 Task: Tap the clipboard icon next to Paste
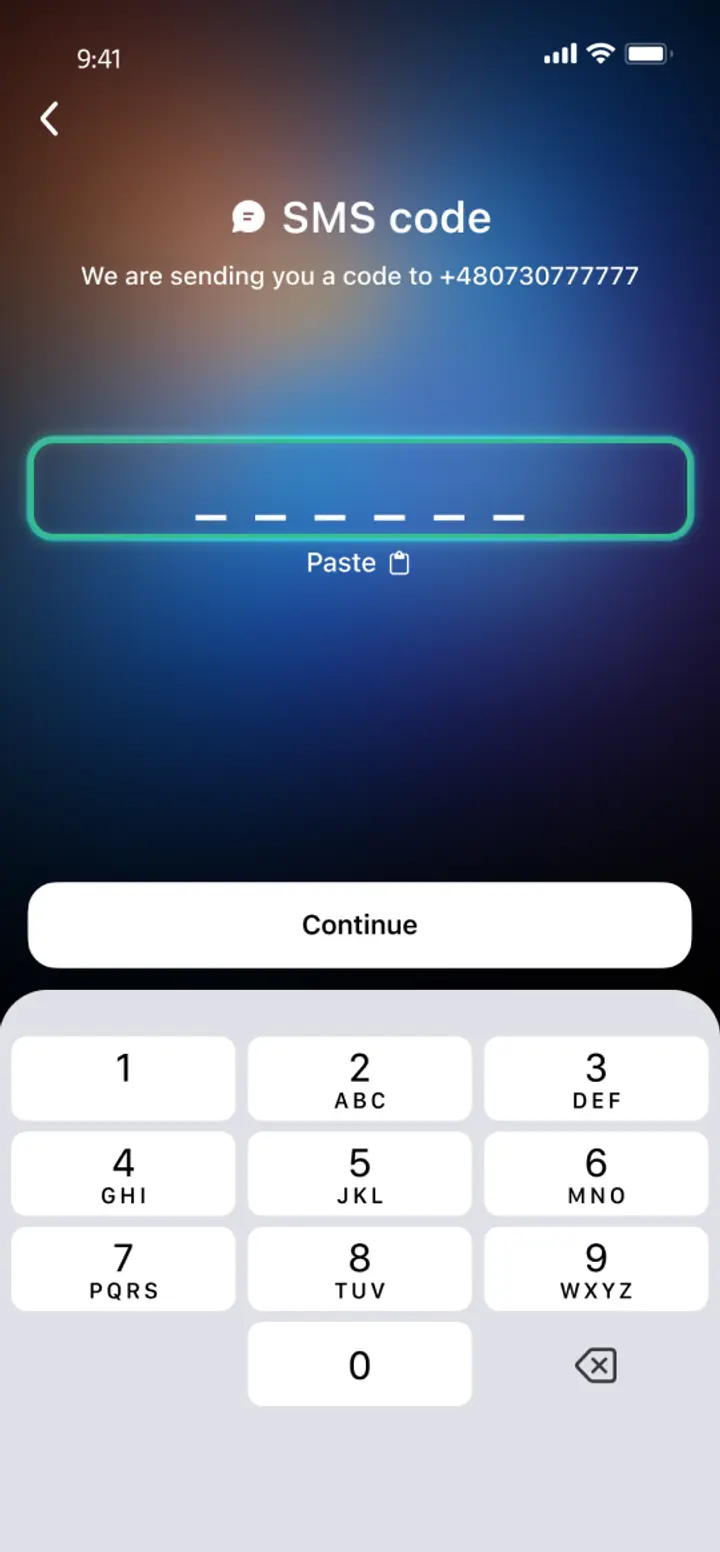tap(399, 562)
